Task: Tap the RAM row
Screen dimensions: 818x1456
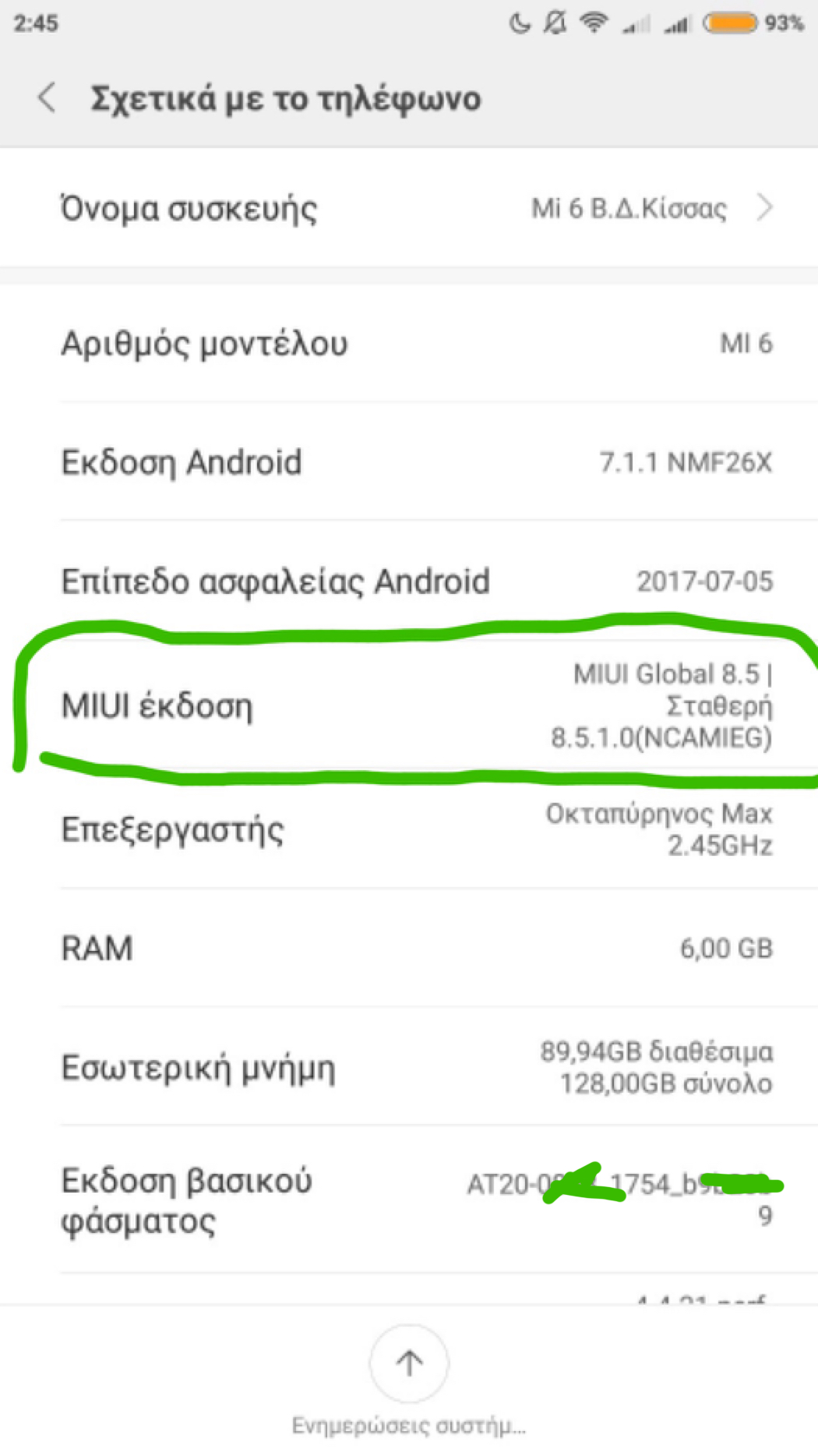Action: (409, 948)
